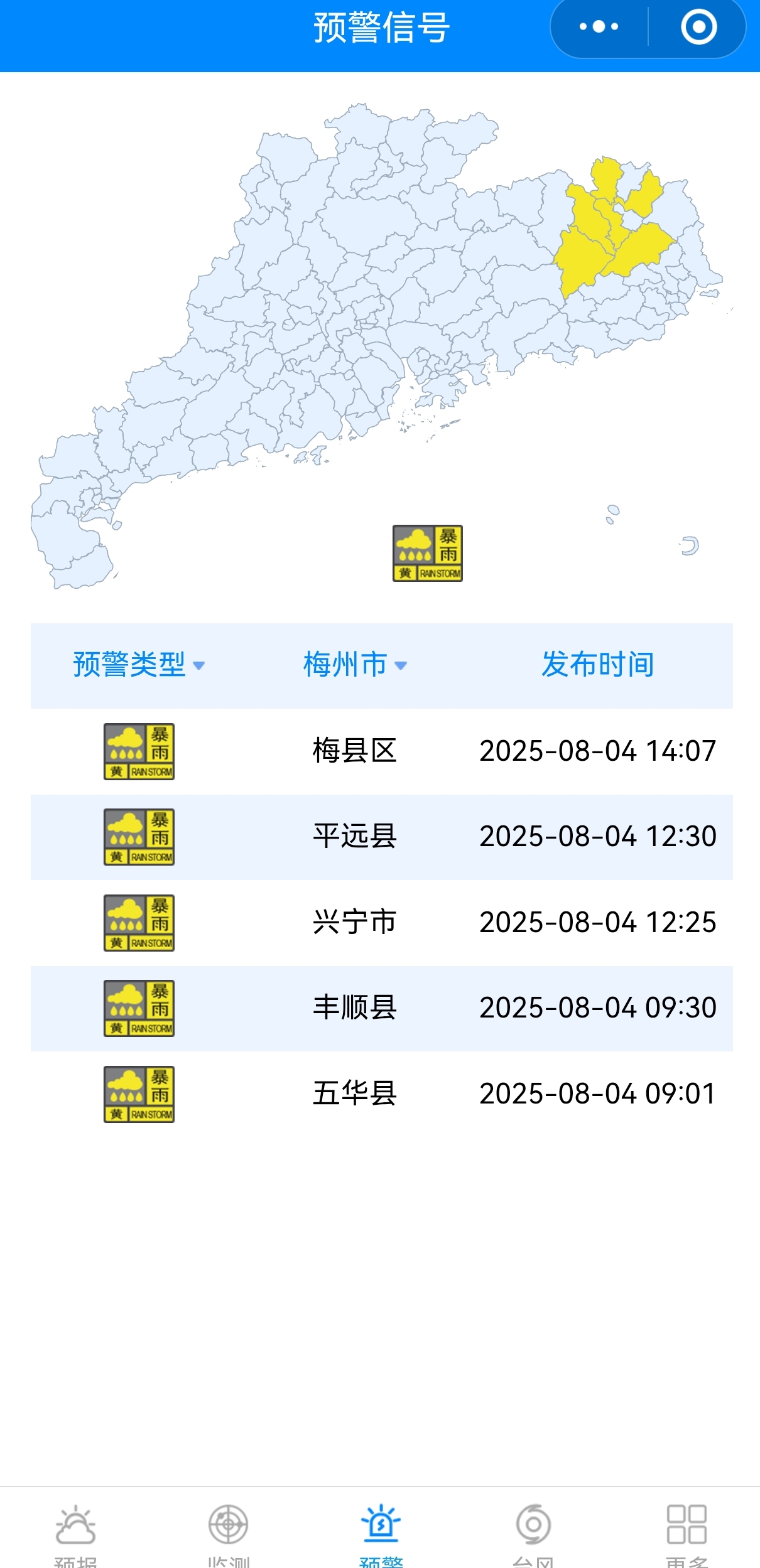Open the 更多 more tab
Viewport: 760px width, 1568px height.
tap(687, 1532)
